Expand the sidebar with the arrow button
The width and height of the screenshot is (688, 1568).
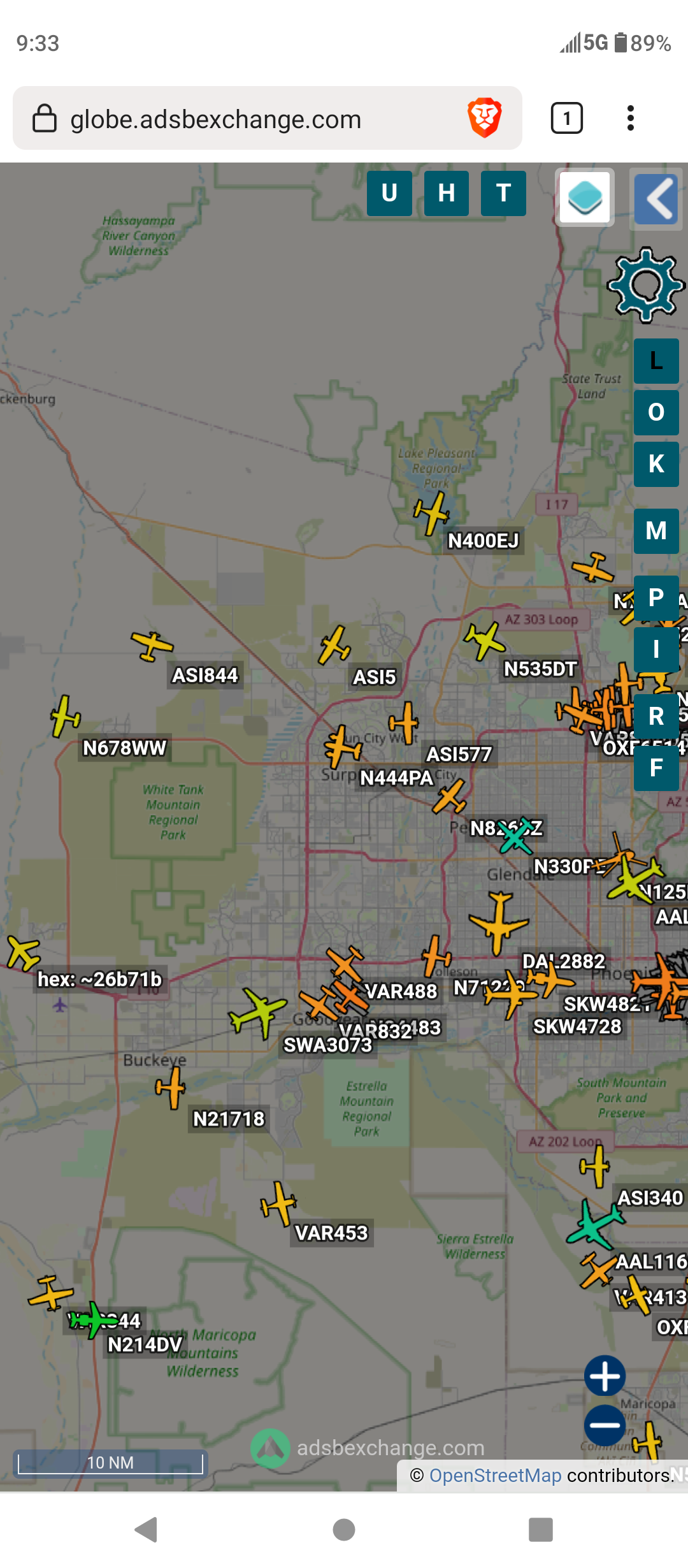[x=656, y=199]
